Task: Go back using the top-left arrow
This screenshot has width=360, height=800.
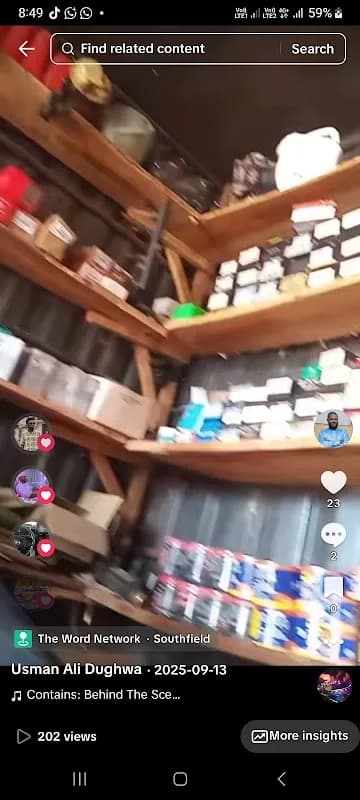Action: [26, 49]
